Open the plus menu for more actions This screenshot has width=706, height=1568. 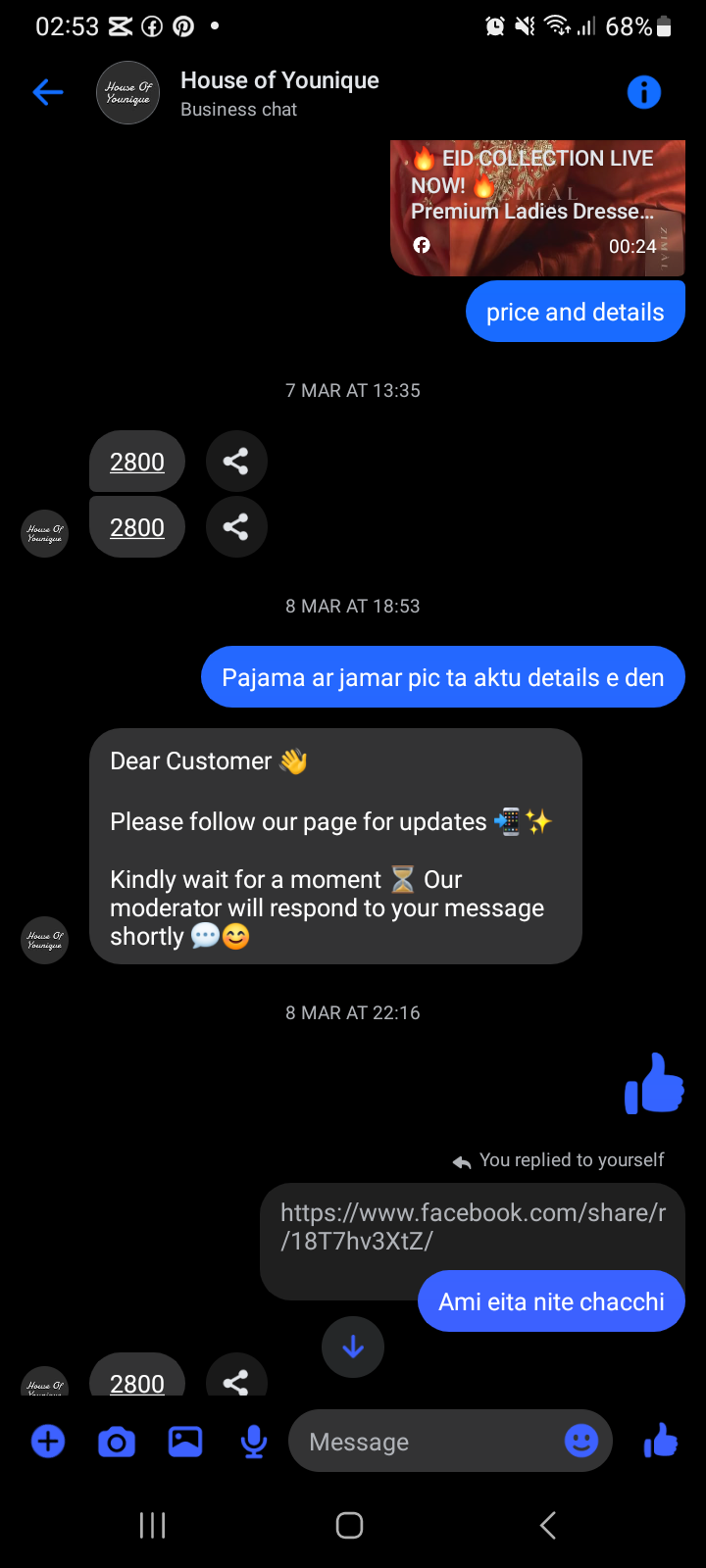pyautogui.click(x=48, y=1442)
